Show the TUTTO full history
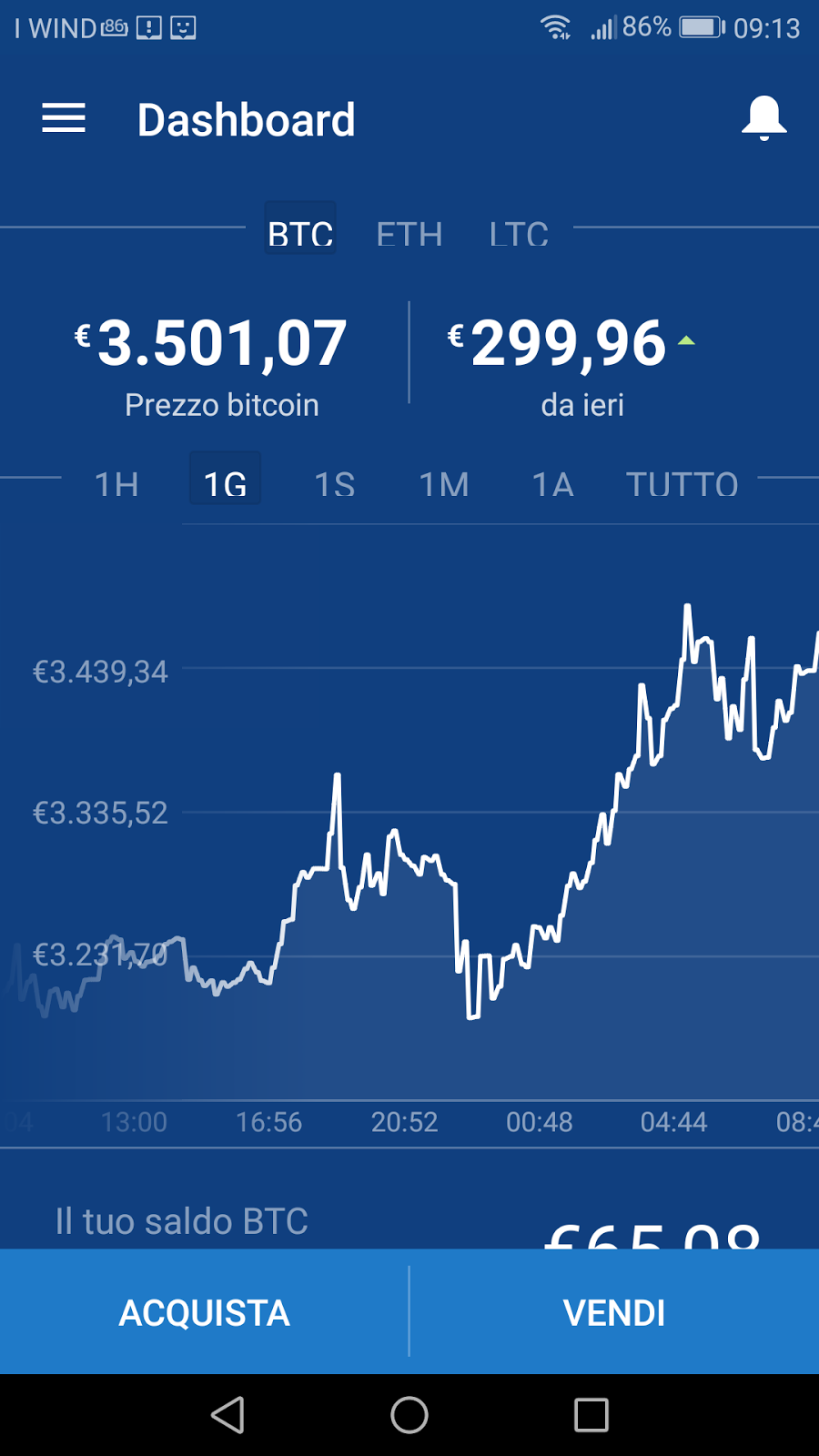Viewport: 819px width, 1456px height. point(682,483)
